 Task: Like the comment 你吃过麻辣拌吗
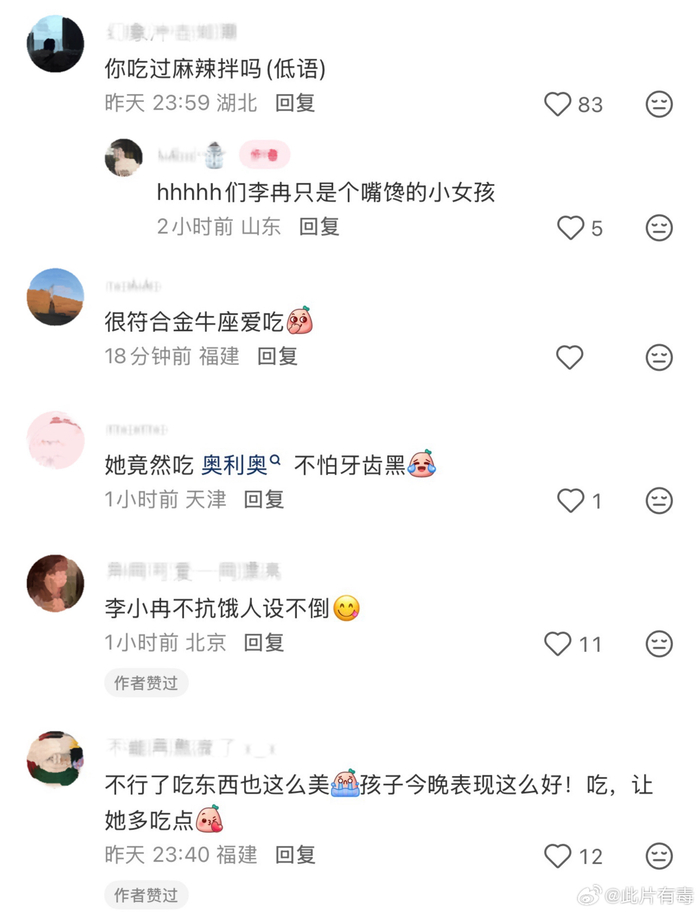558,104
